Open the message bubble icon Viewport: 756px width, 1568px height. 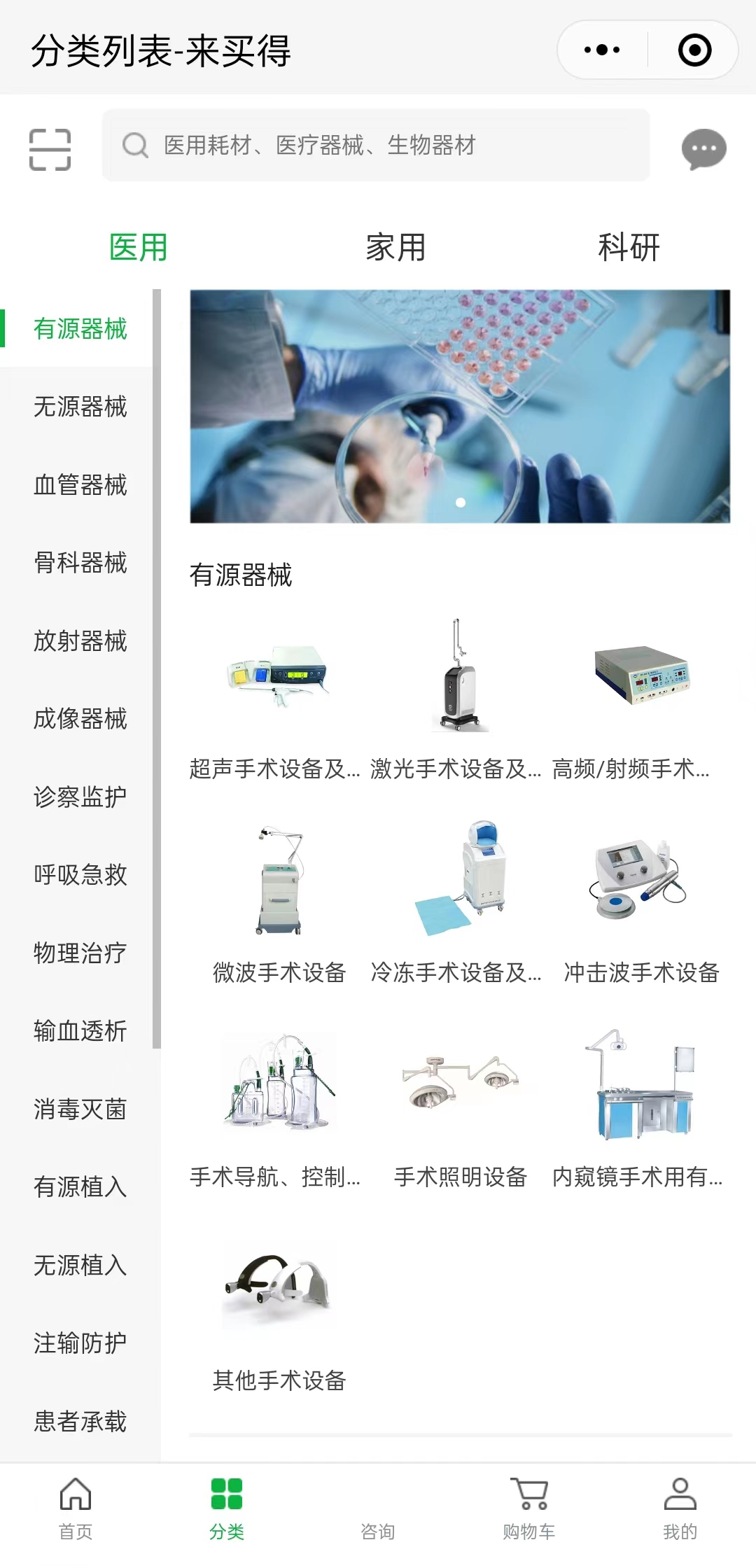click(x=703, y=148)
